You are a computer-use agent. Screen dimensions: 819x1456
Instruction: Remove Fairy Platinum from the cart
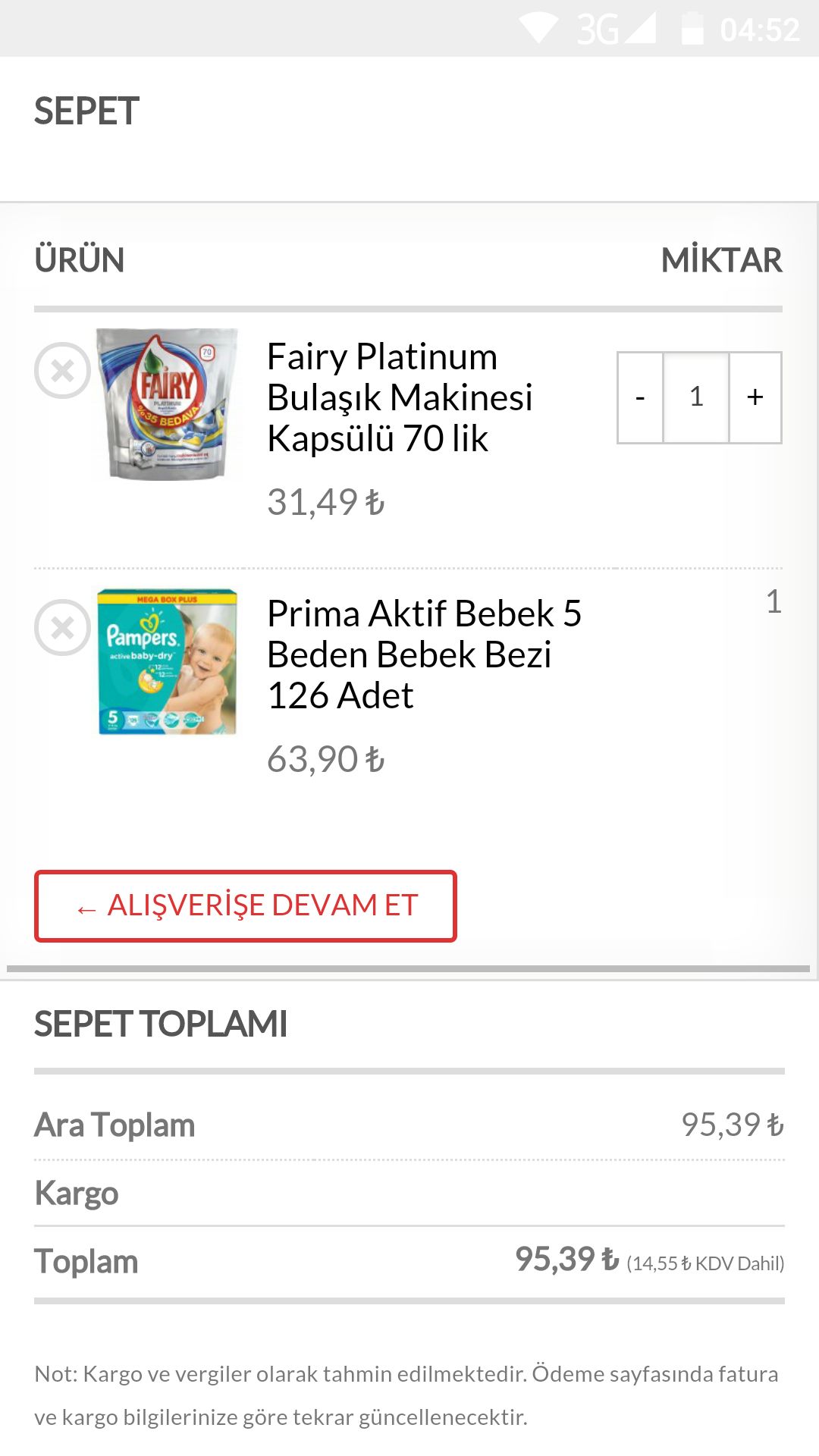point(62,371)
